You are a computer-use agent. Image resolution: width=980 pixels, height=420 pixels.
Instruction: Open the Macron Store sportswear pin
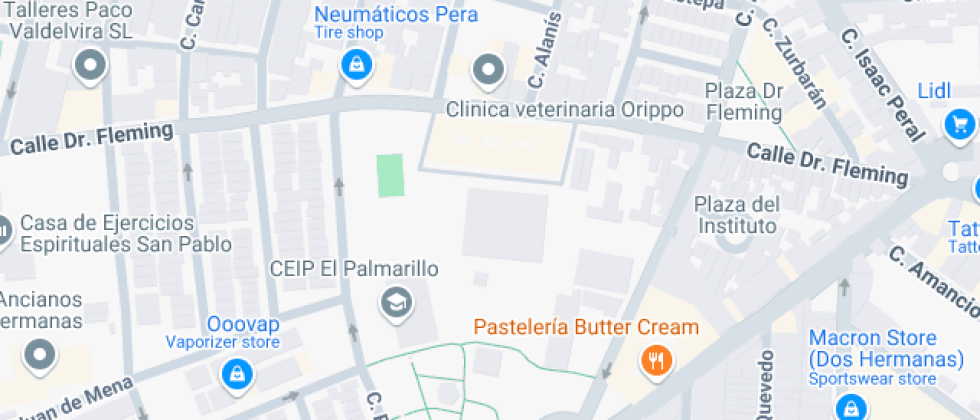tap(850, 406)
